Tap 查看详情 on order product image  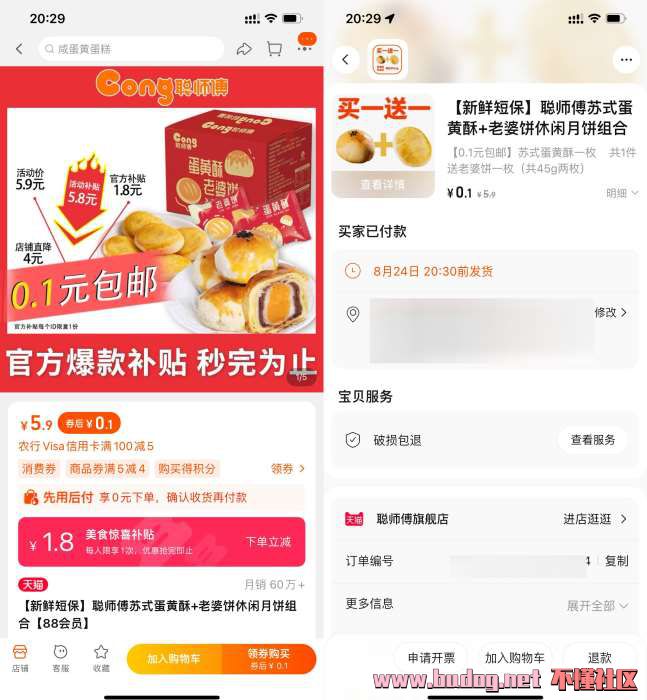click(x=382, y=185)
